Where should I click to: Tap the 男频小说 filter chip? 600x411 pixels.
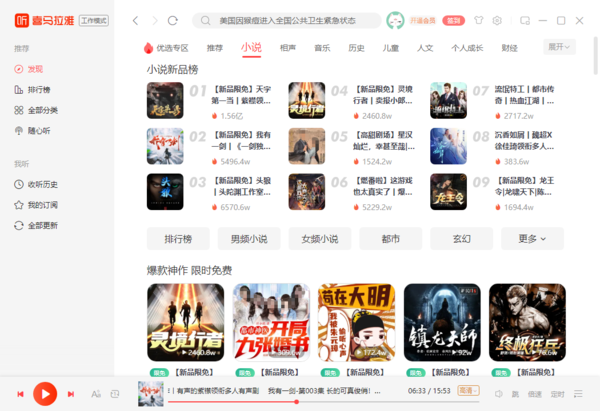(248, 239)
